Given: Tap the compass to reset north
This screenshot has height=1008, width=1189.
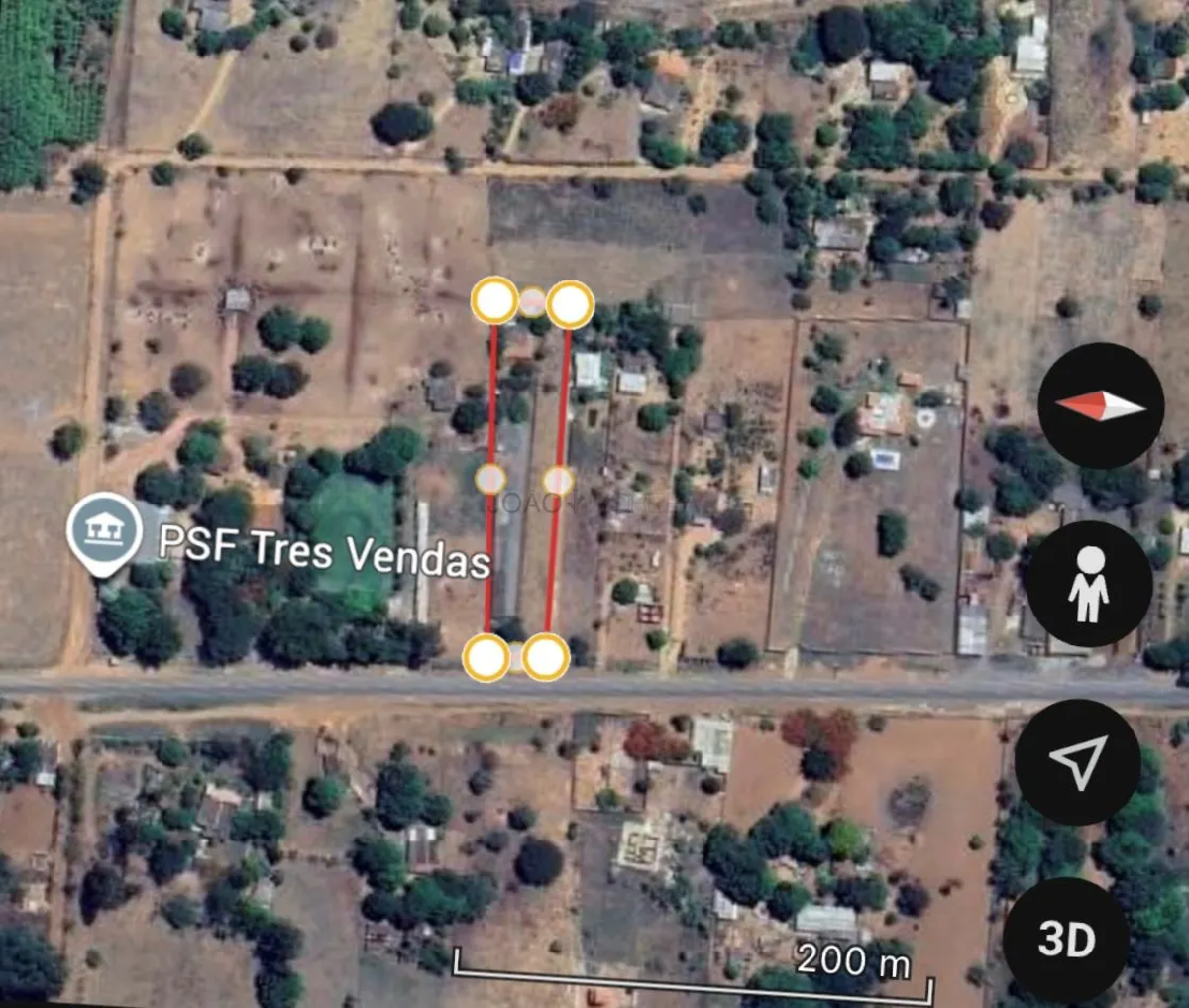Looking at the screenshot, I should pyautogui.click(x=1101, y=405).
